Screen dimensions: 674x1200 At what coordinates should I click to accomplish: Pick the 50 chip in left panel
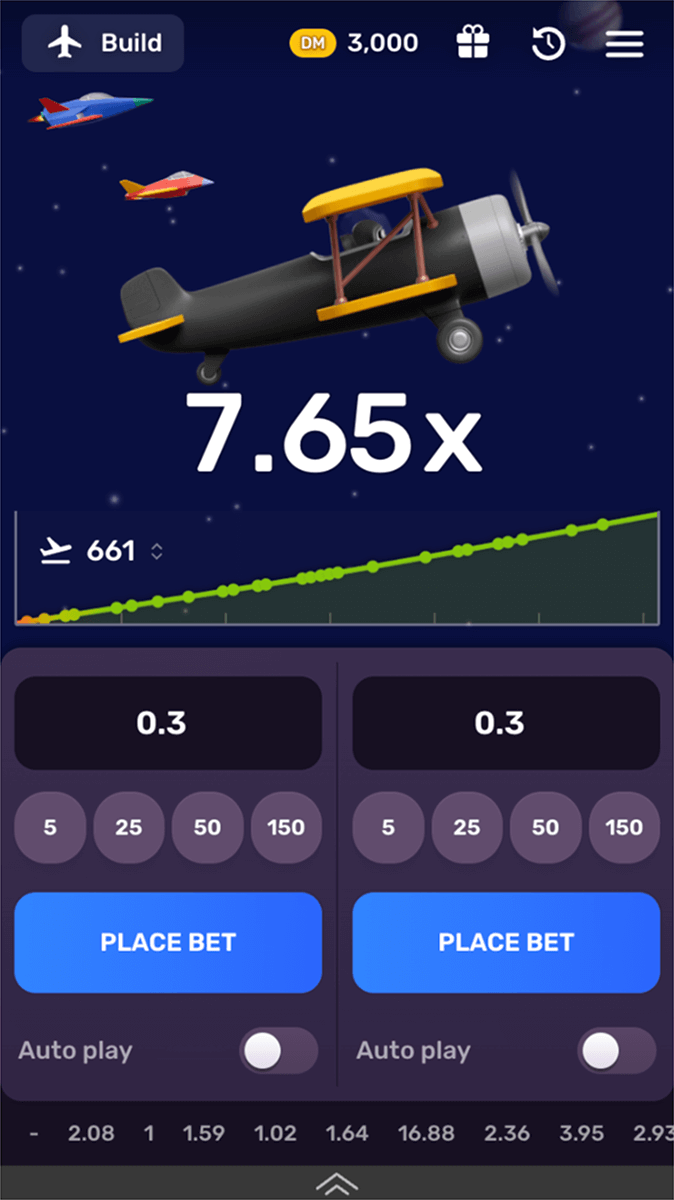[x=208, y=828]
